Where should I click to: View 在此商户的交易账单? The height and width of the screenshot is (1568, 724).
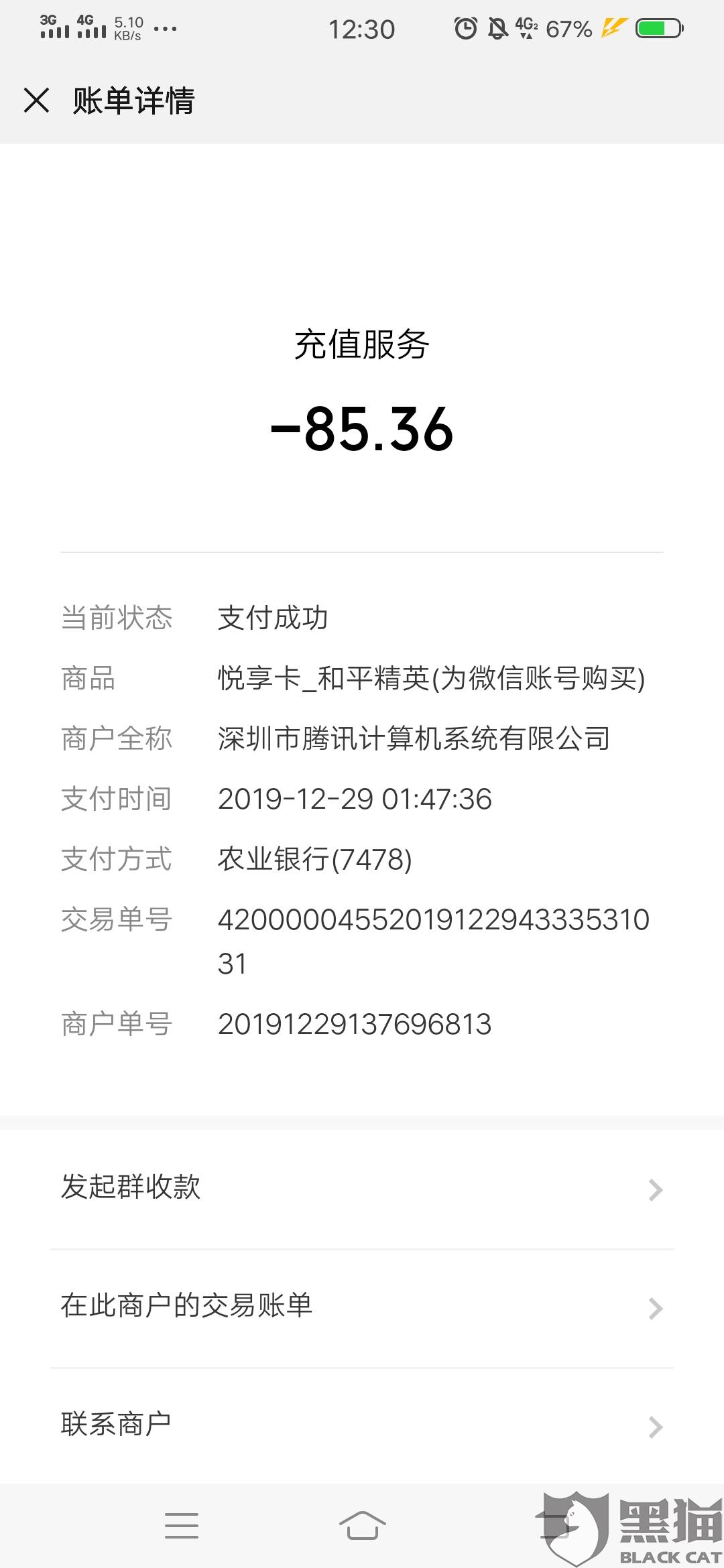362,1308
